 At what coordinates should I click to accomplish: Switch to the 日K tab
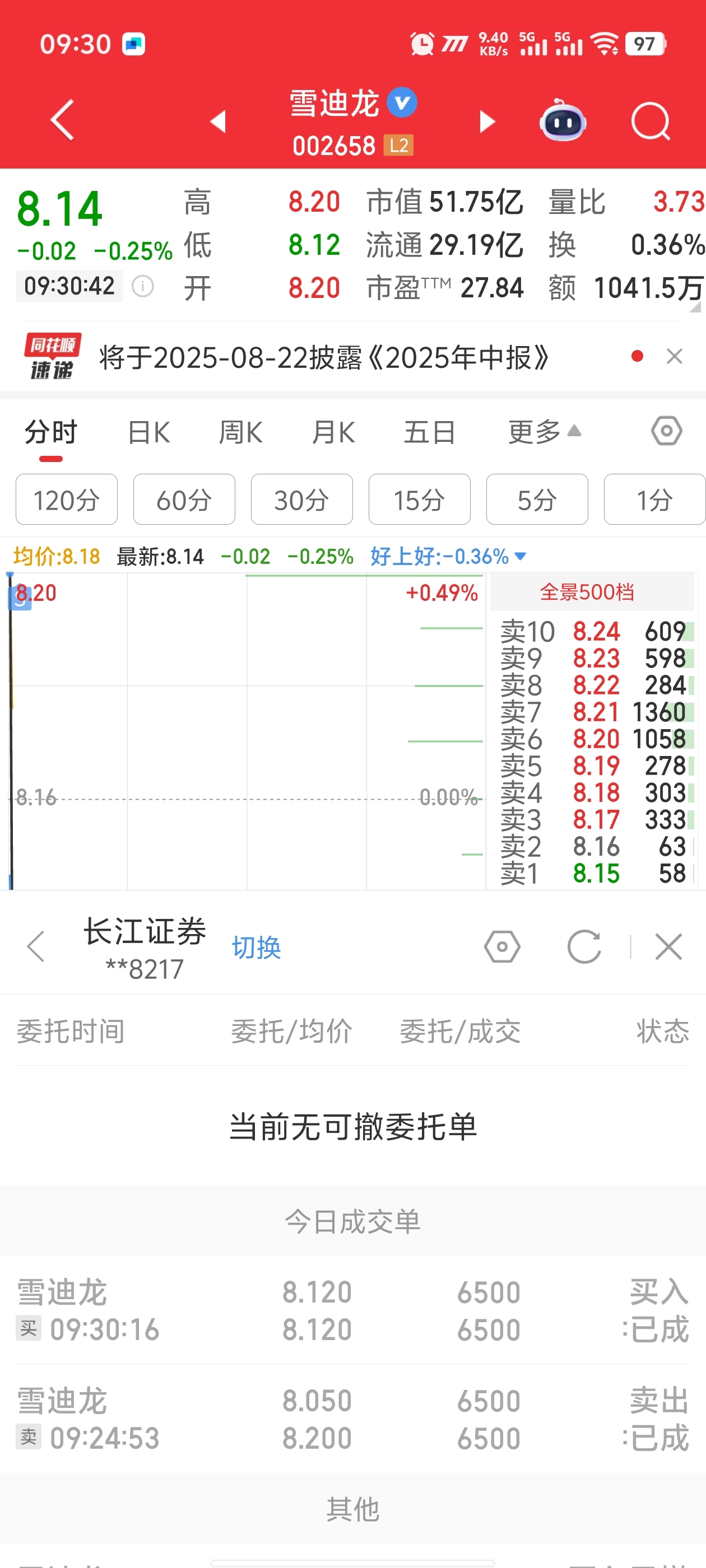148,433
